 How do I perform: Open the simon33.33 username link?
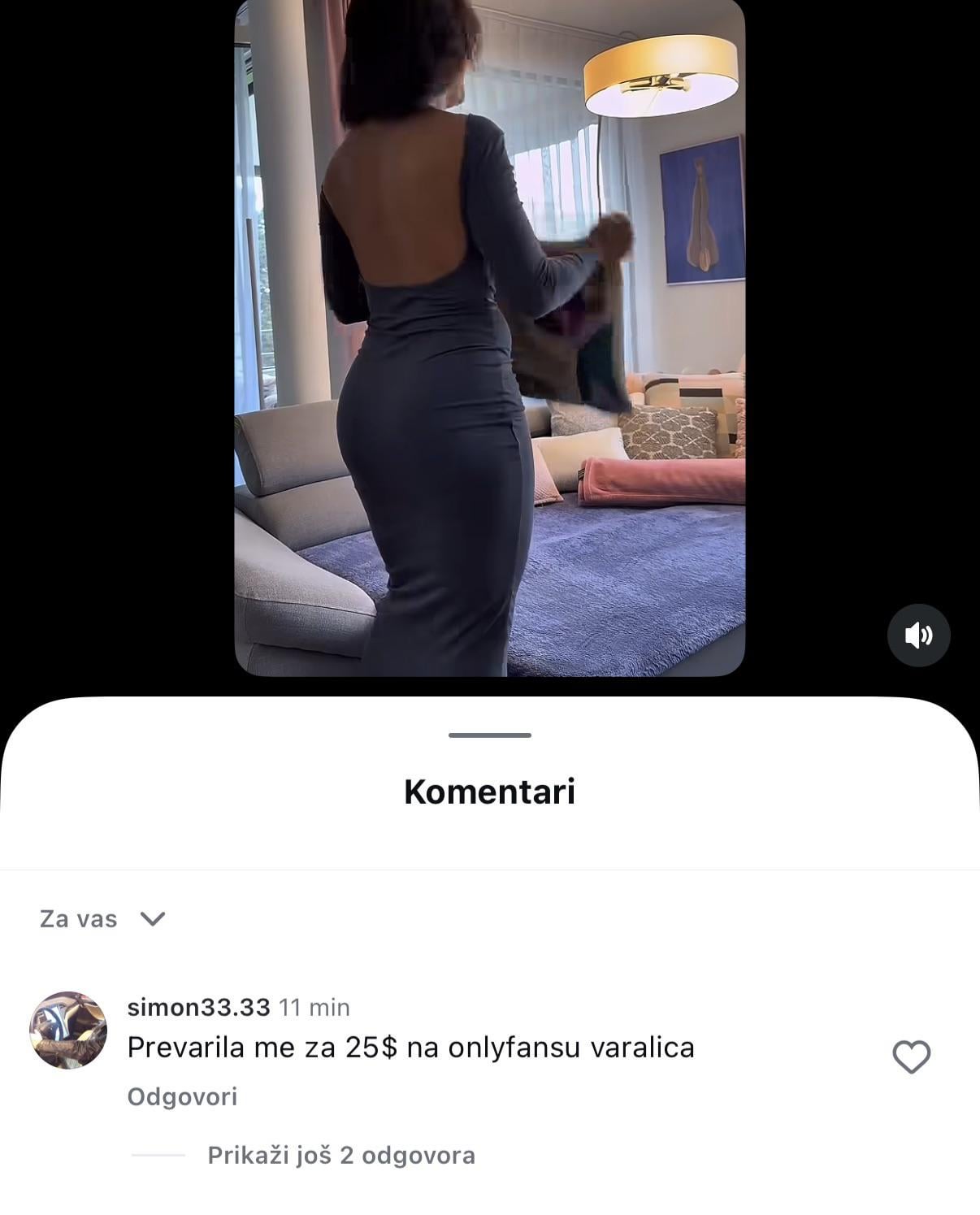pos(198,1008)
